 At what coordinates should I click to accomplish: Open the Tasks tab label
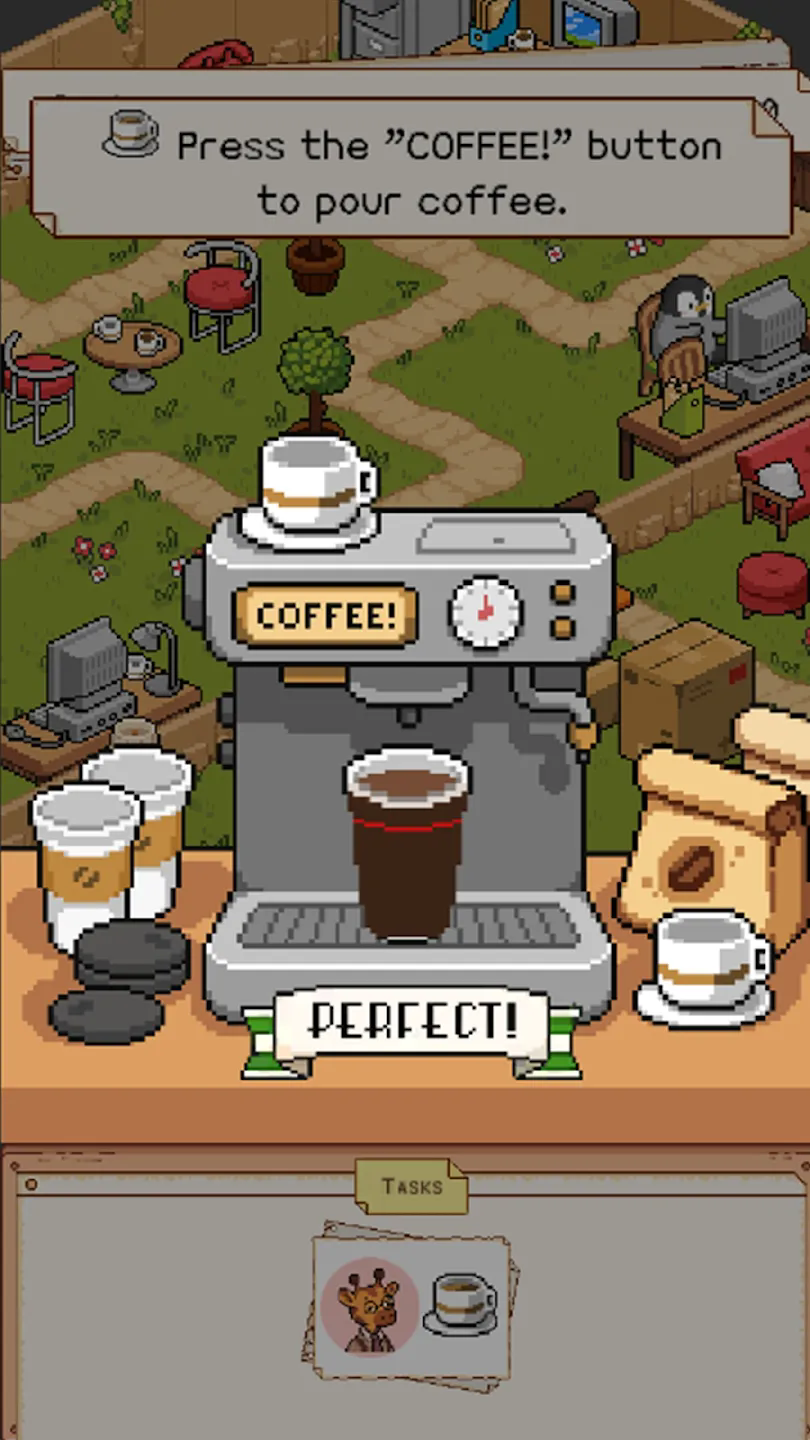pos(411,1187)
